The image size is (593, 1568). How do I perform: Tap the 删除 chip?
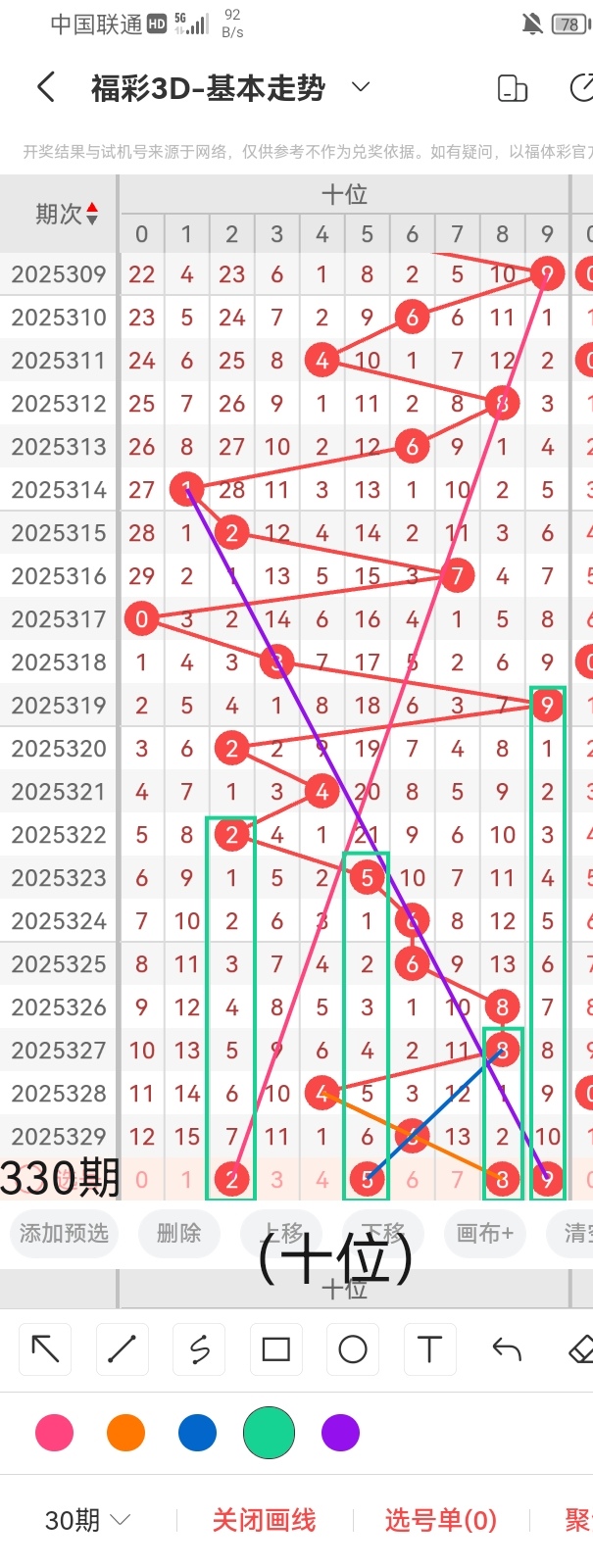(x=178, y=1233)
